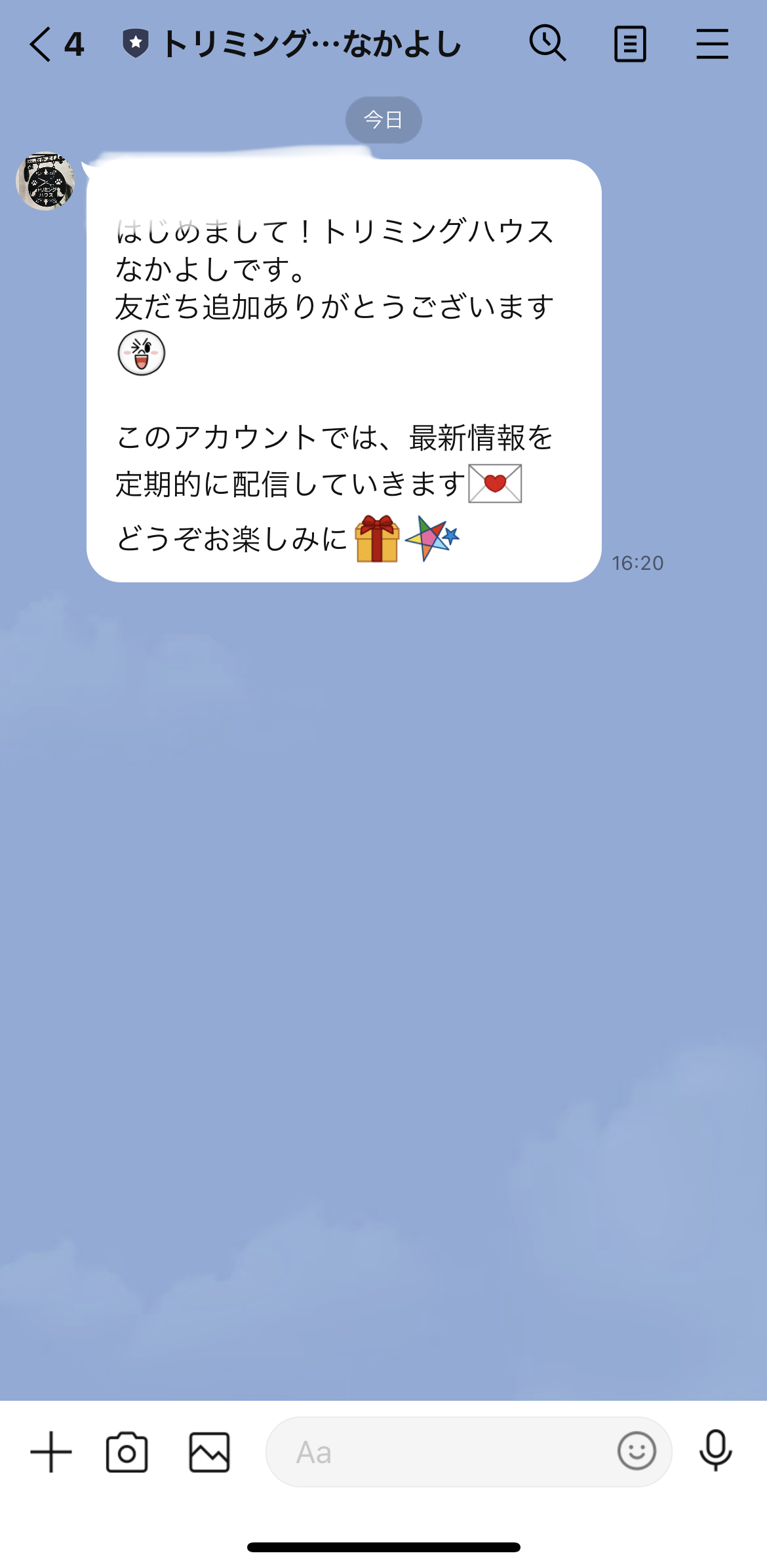The width and height of the screenshot is (767, 1568).
Task: Tap the verified account badge next to the title
Action: point(134,42)
